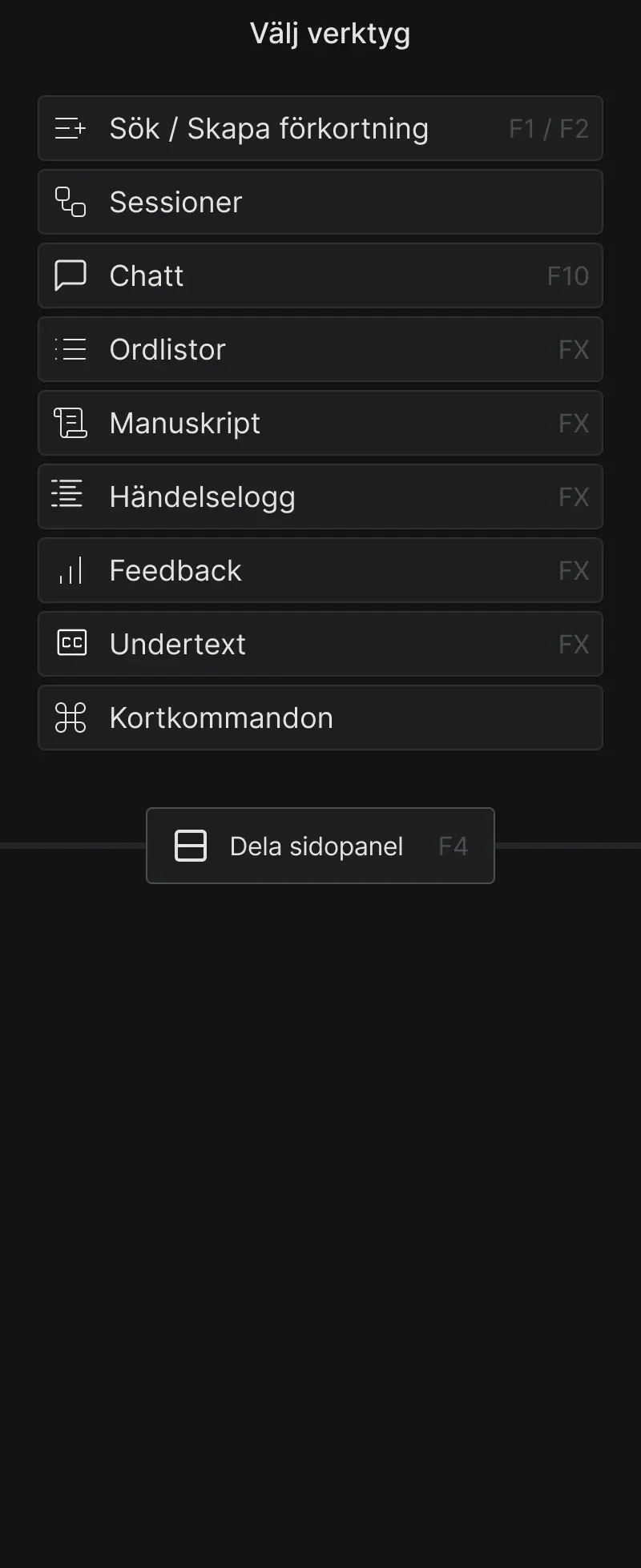Open the Manuskript tool
Viewport: 641px width, 1568px height.
point(320,424)
